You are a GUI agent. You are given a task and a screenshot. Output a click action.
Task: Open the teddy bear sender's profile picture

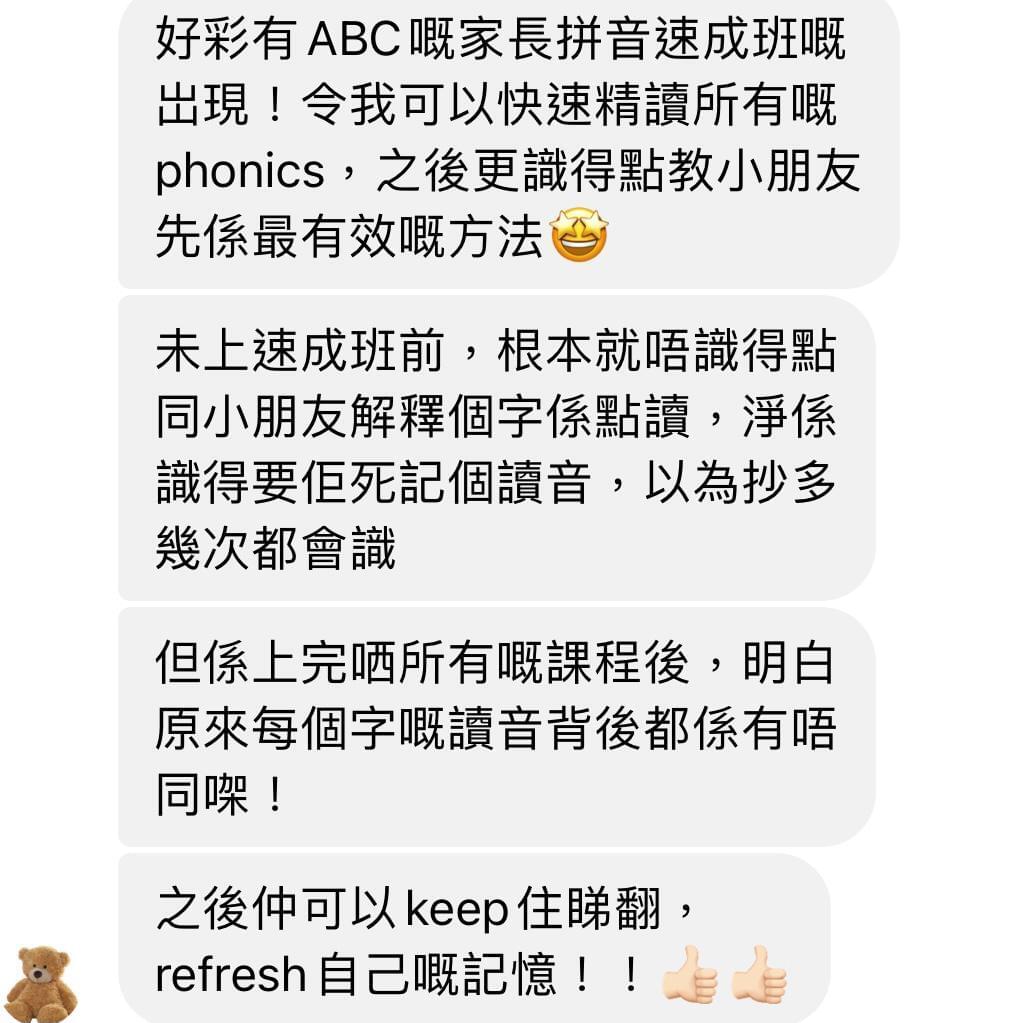tap(42, 983)
